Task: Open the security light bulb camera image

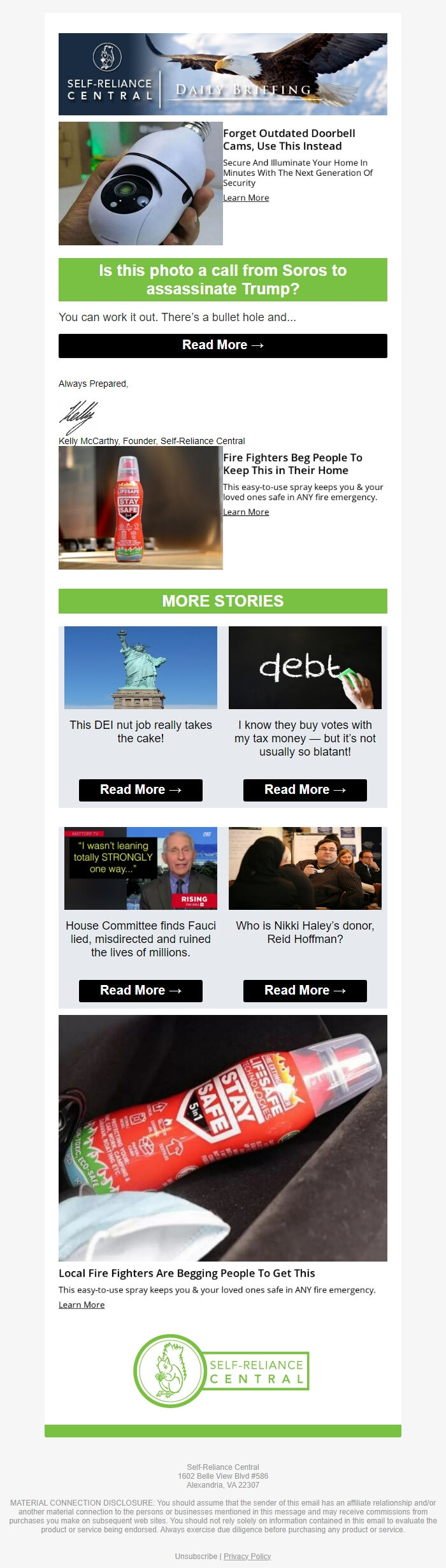Action: click(140, 183)
